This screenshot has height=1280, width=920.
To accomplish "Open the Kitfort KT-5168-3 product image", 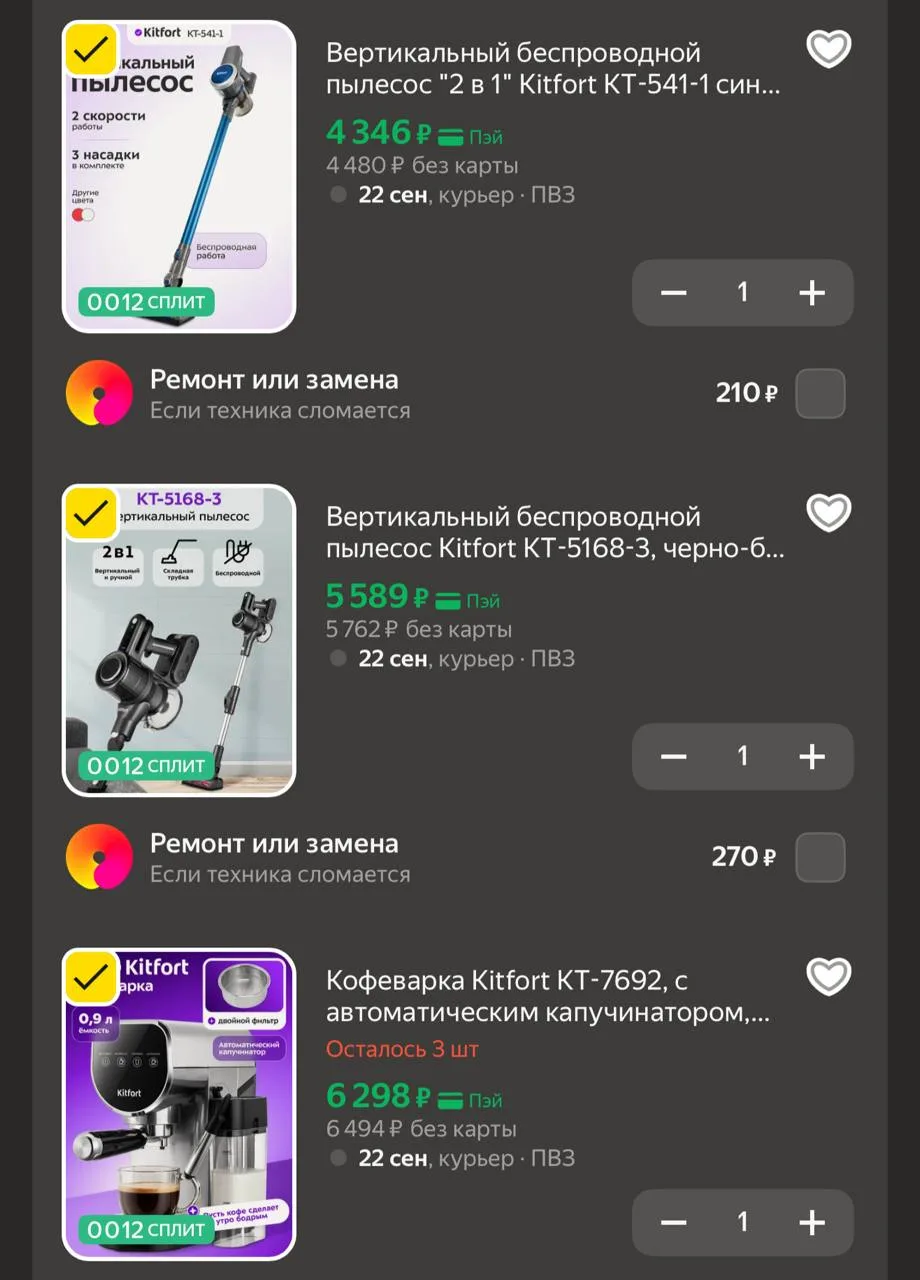I will (x=179, y=640).
